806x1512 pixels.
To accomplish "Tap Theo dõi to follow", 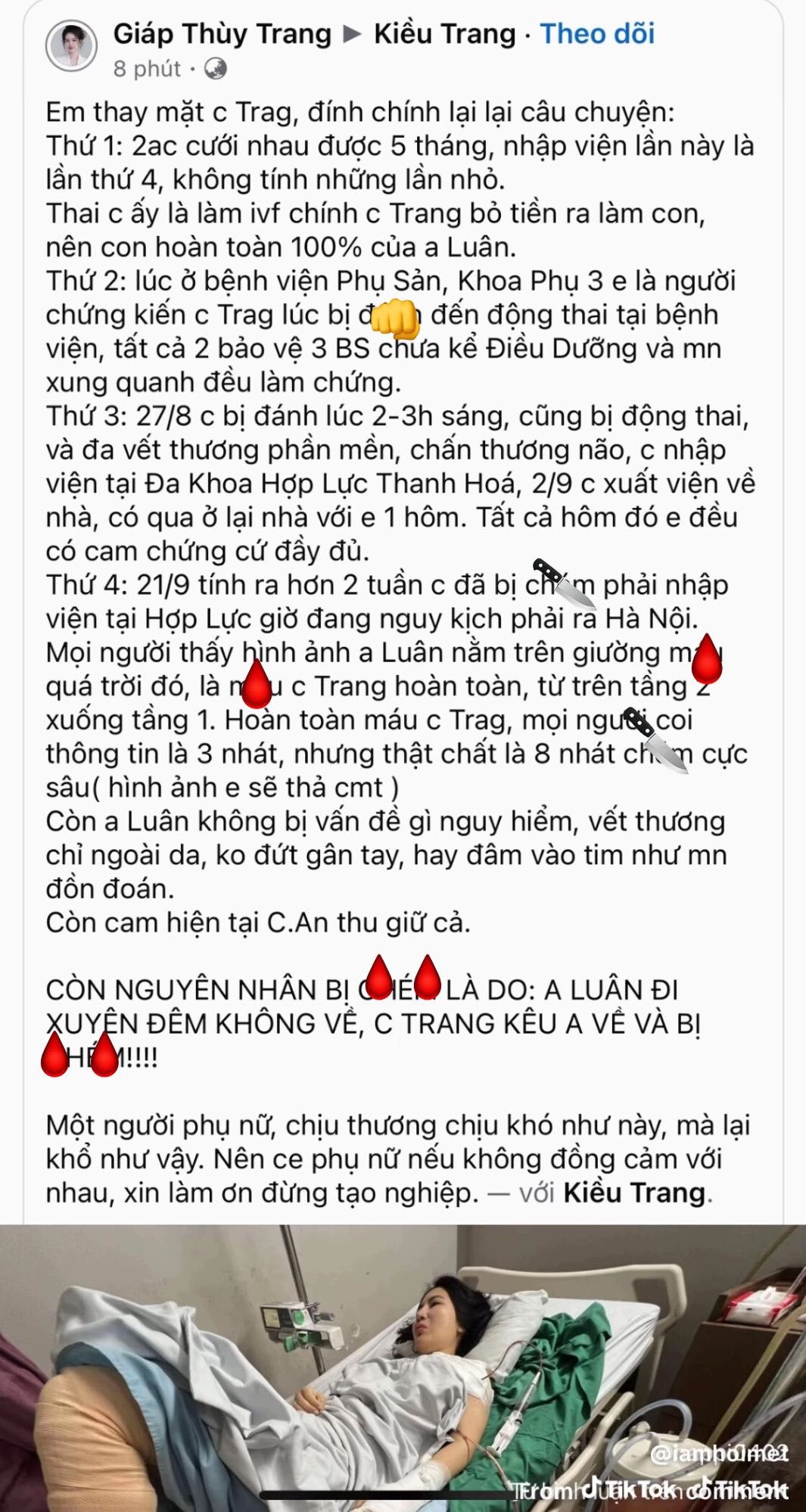I will (596, 34).
